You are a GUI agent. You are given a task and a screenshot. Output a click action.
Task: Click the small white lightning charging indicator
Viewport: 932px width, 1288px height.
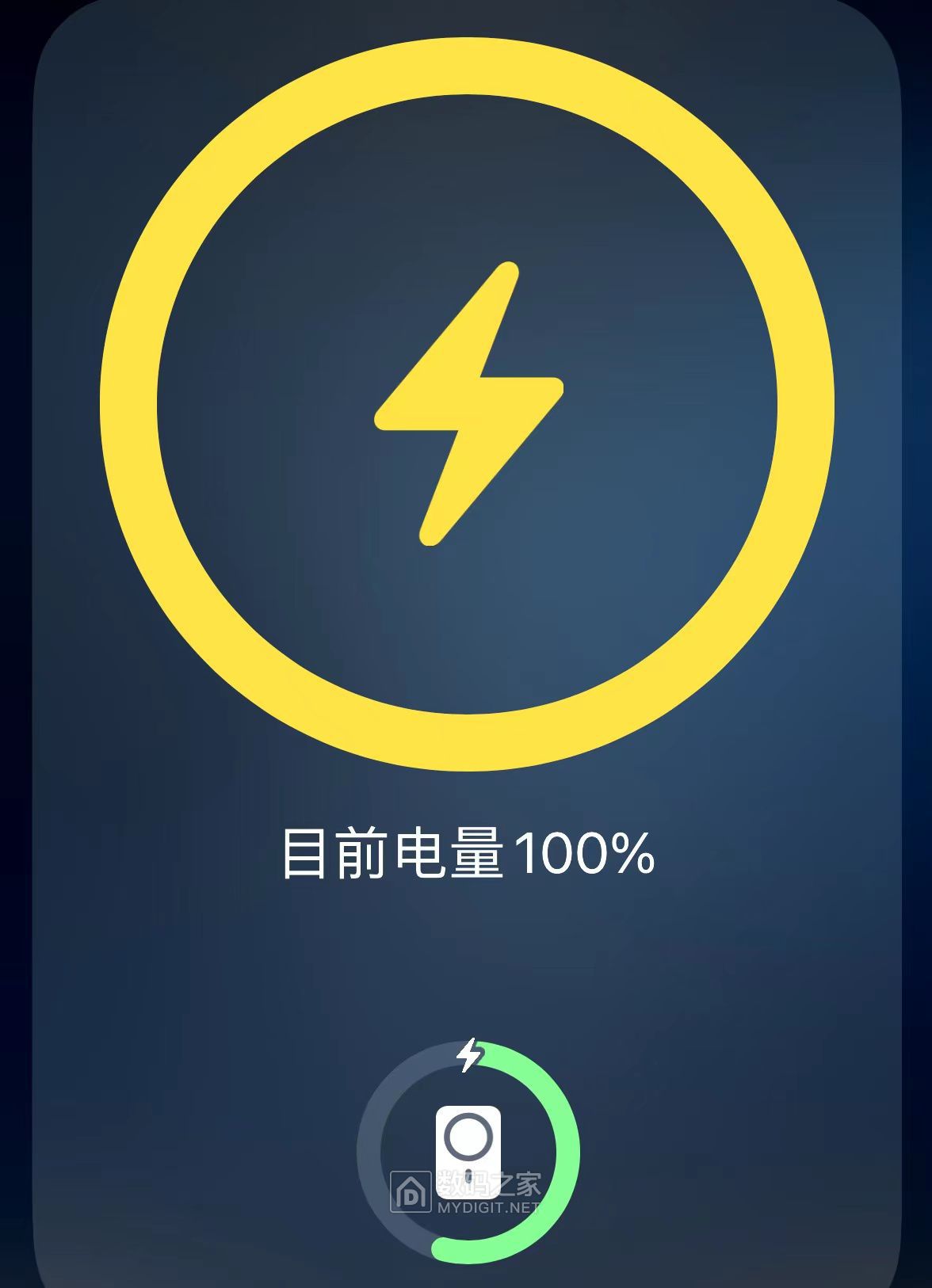pyautogui.click(x=469, y=1056)
